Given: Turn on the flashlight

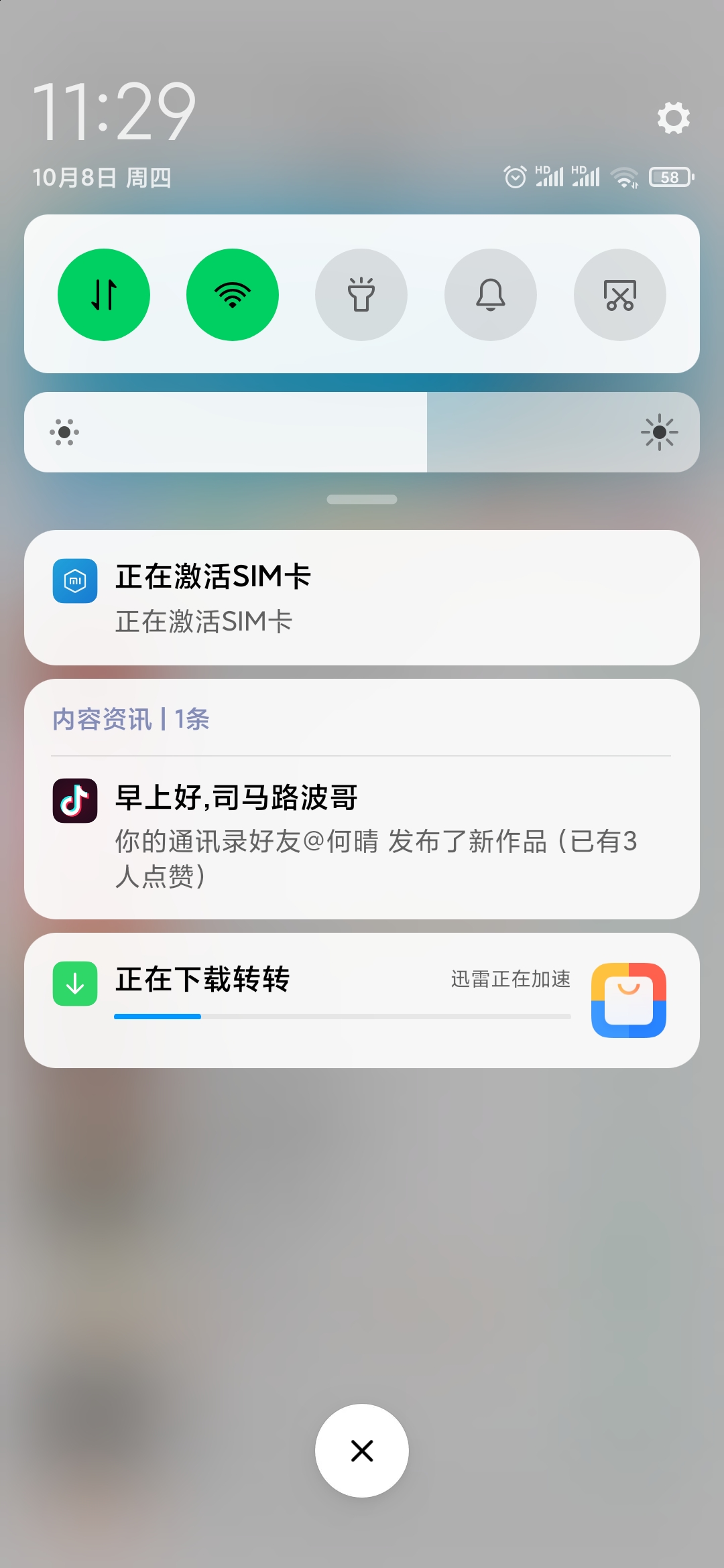Looking at the screenshot, I should coord(361,295).
